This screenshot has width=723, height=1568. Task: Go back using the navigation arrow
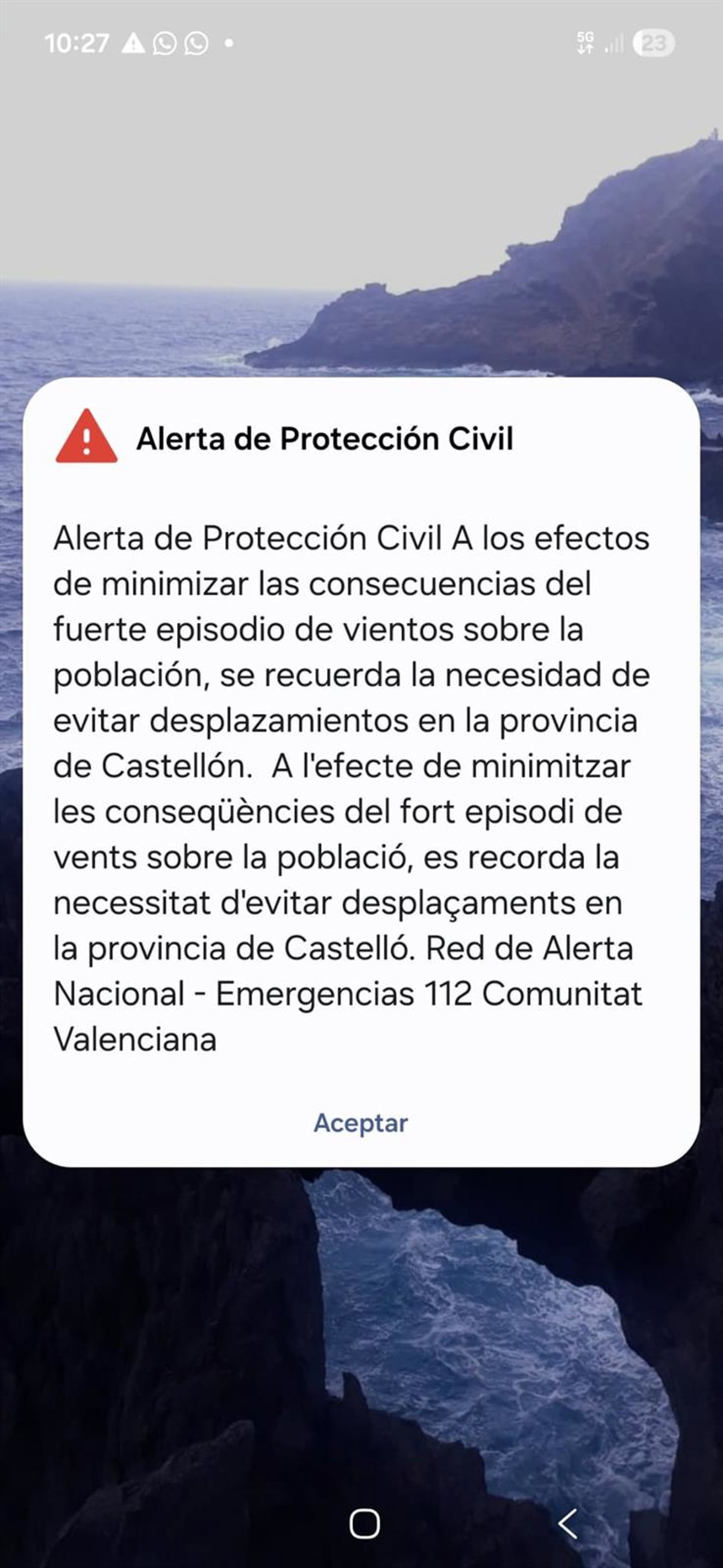click(567, 1523)
